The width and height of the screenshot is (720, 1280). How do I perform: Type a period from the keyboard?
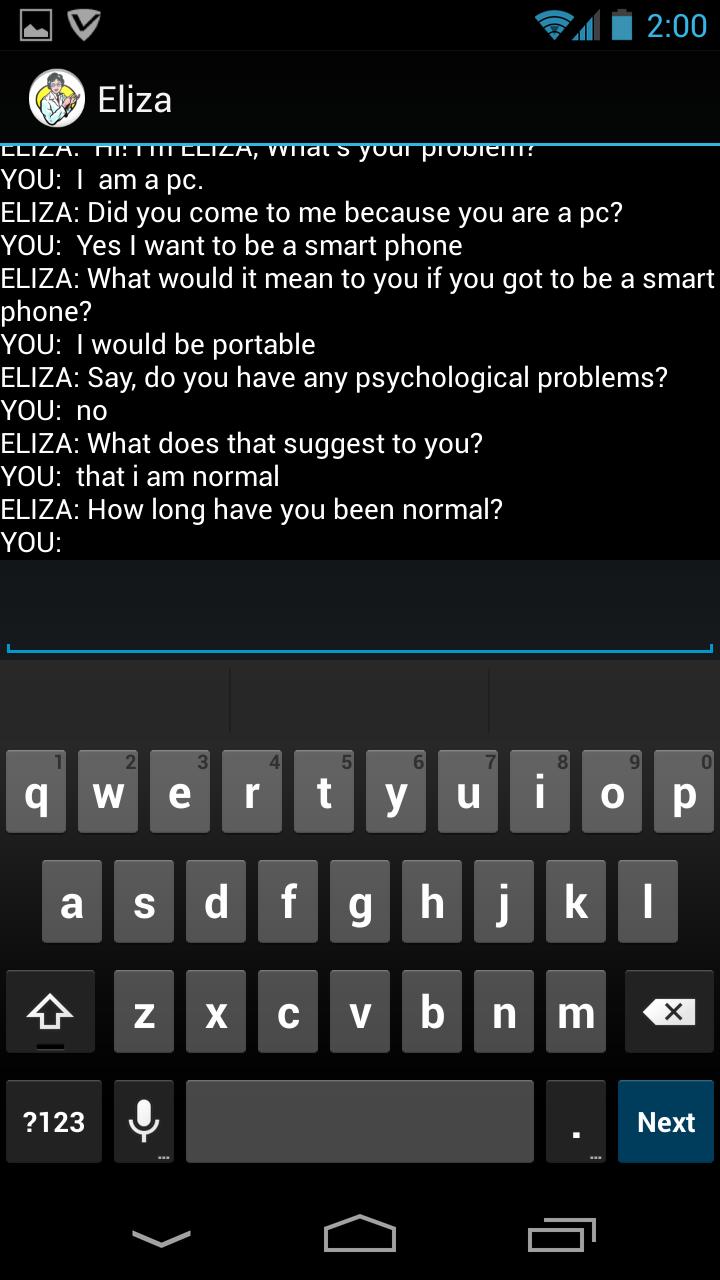(x=576, y=1121)
